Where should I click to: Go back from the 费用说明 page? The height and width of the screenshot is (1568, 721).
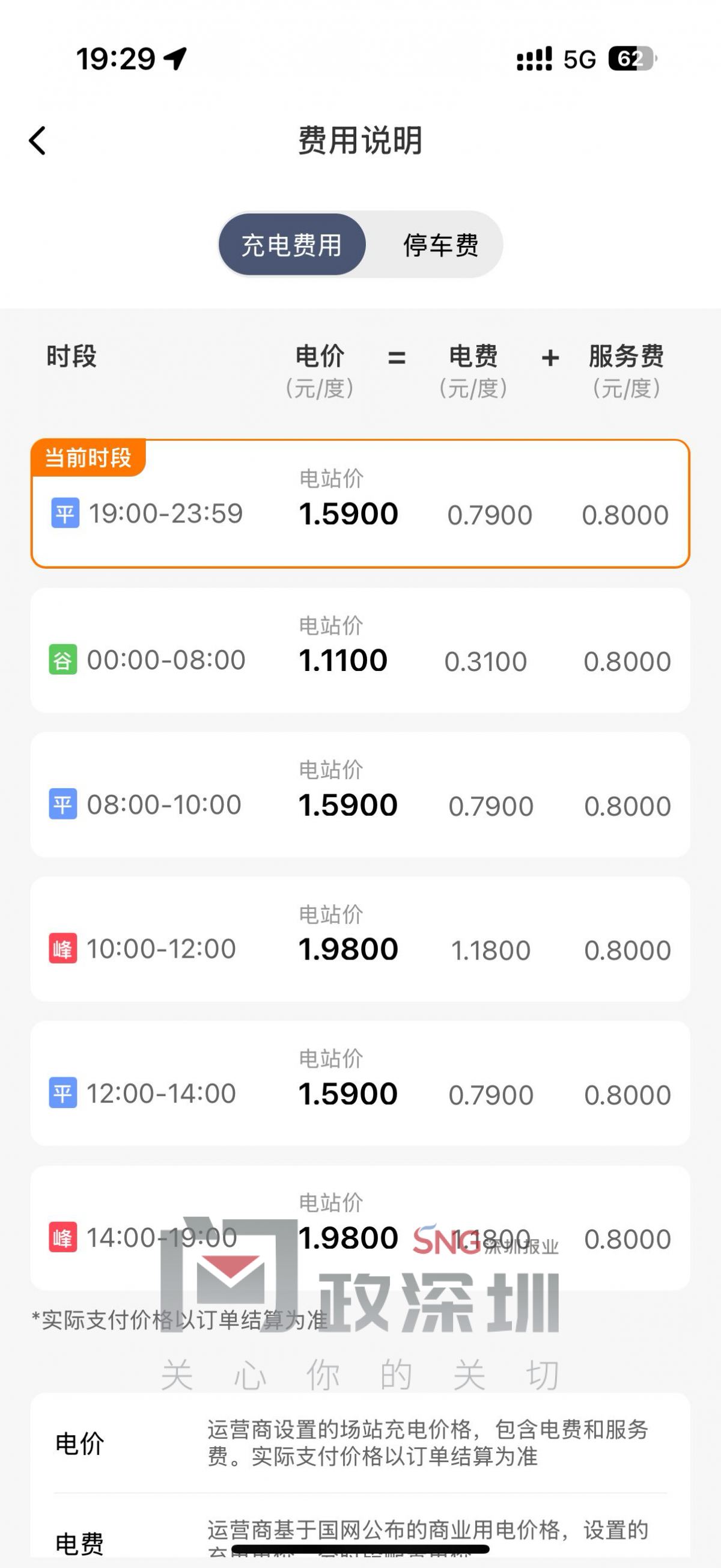click(38, 141)
